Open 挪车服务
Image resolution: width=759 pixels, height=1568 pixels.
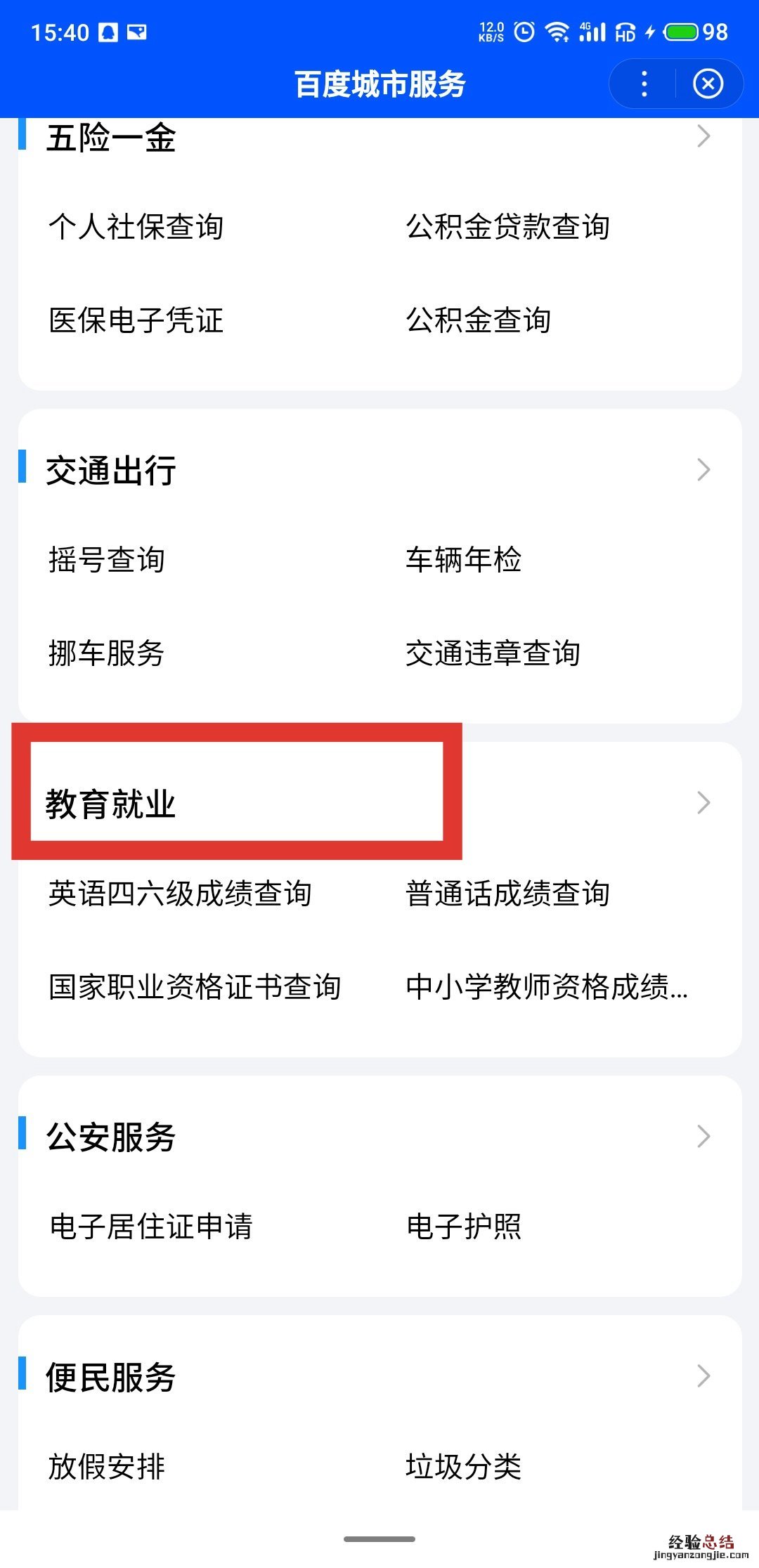coord(107,653)
